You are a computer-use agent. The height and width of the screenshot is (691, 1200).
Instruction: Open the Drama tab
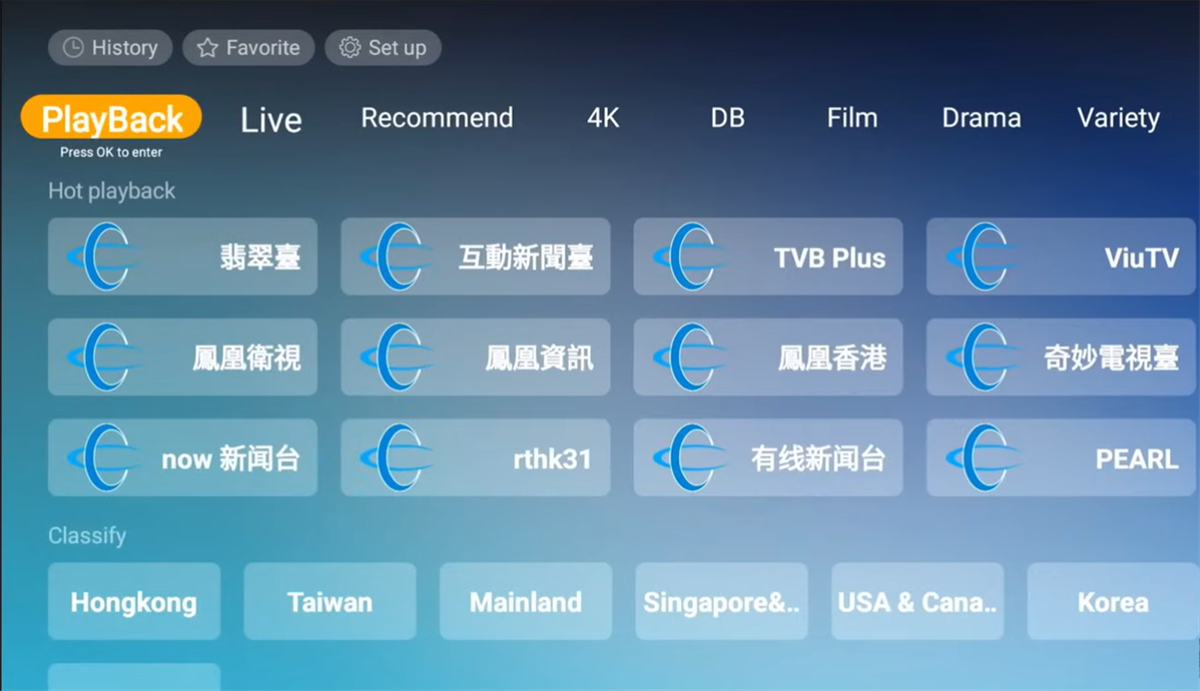pos(981,118)
